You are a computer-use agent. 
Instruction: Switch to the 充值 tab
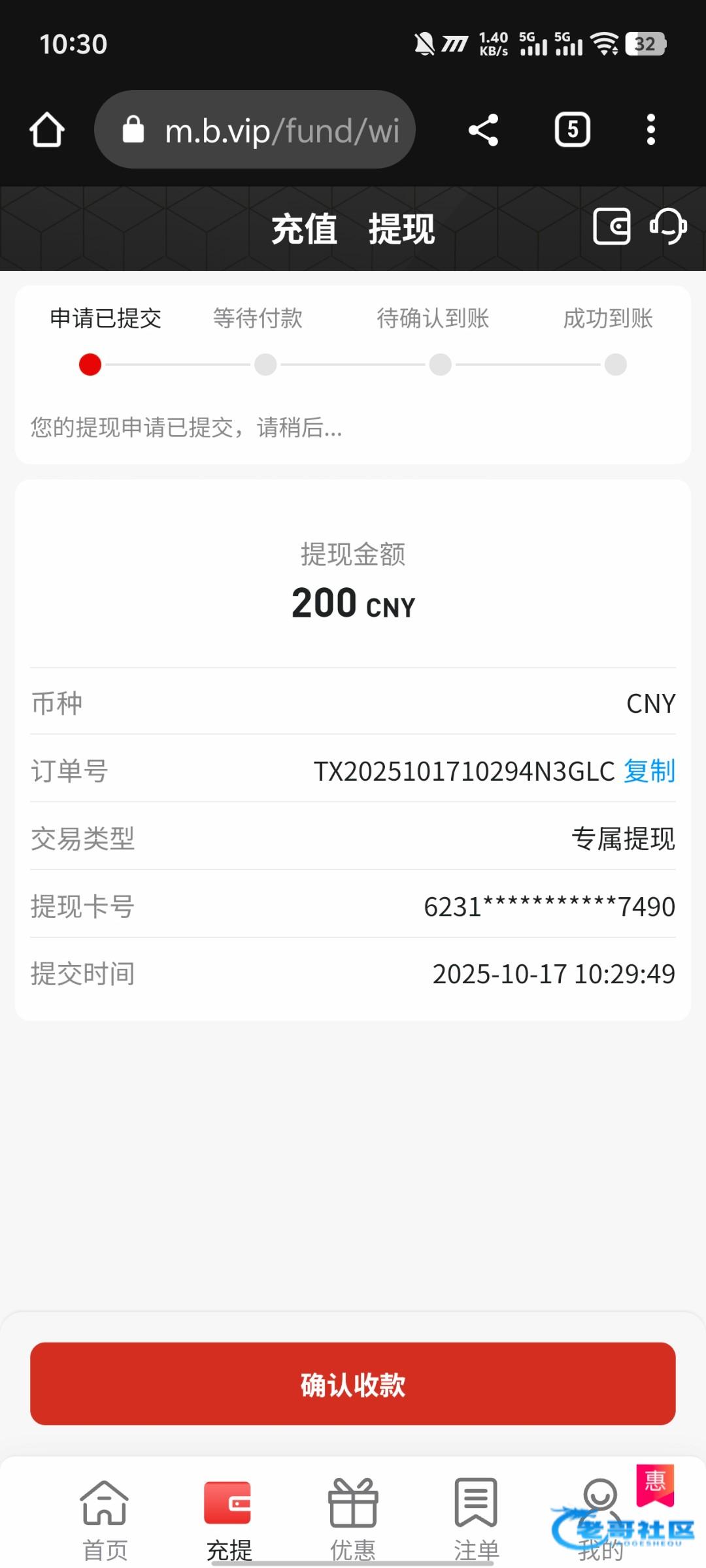tap(305, 229)
